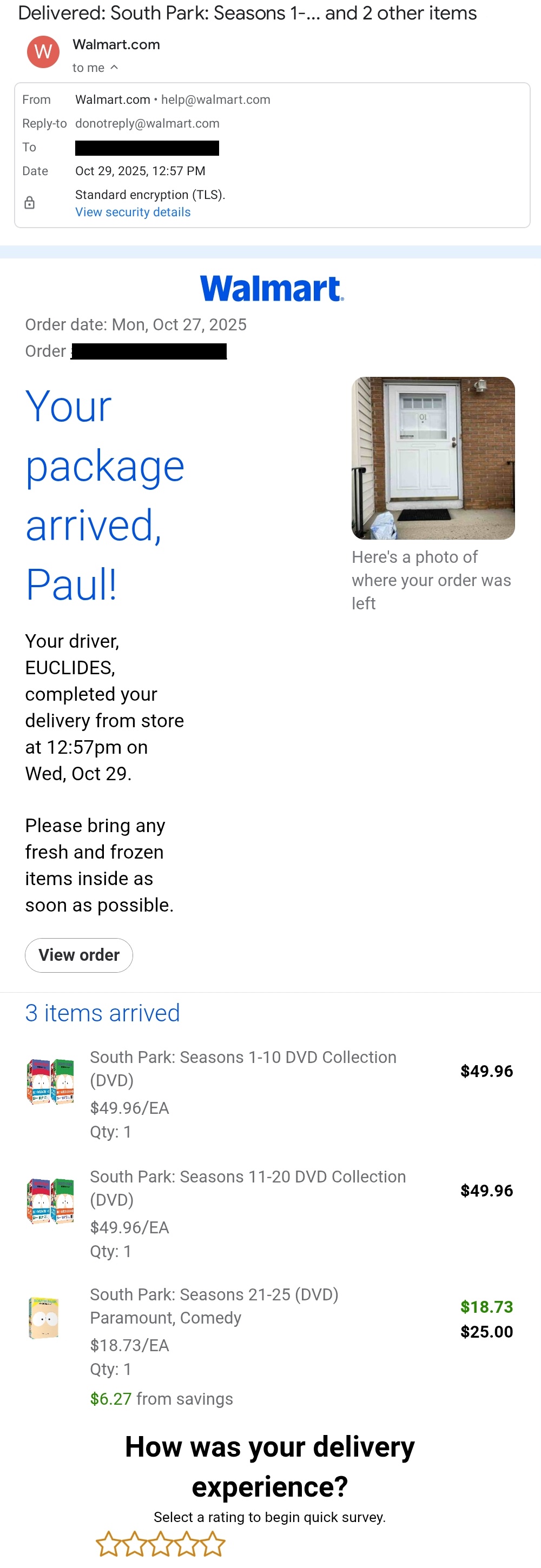The image size is (541, 1568).
Task: Open View security details link
Action: [133, 212]
